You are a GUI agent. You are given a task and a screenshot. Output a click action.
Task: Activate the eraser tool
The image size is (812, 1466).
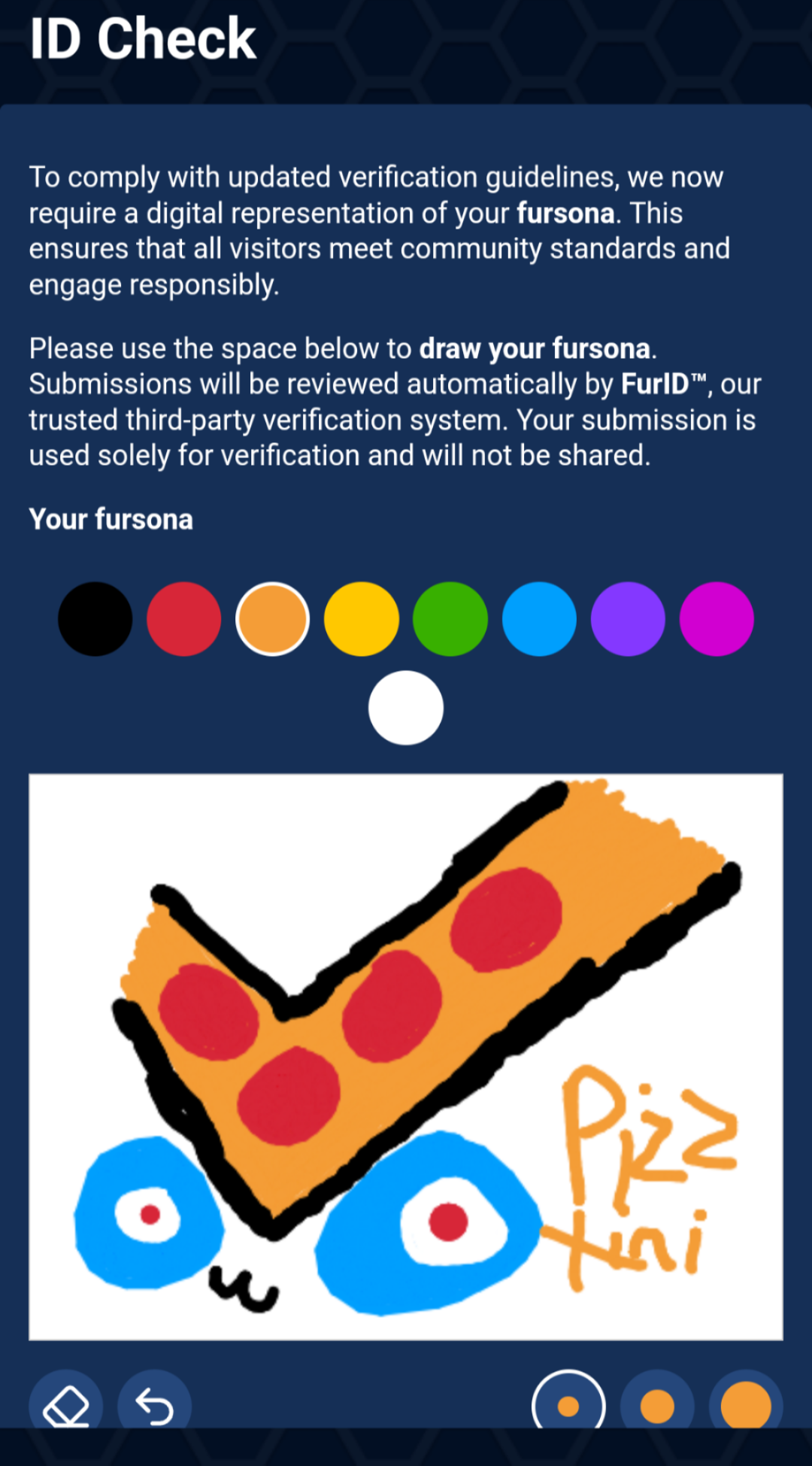tap(66, 1403)
